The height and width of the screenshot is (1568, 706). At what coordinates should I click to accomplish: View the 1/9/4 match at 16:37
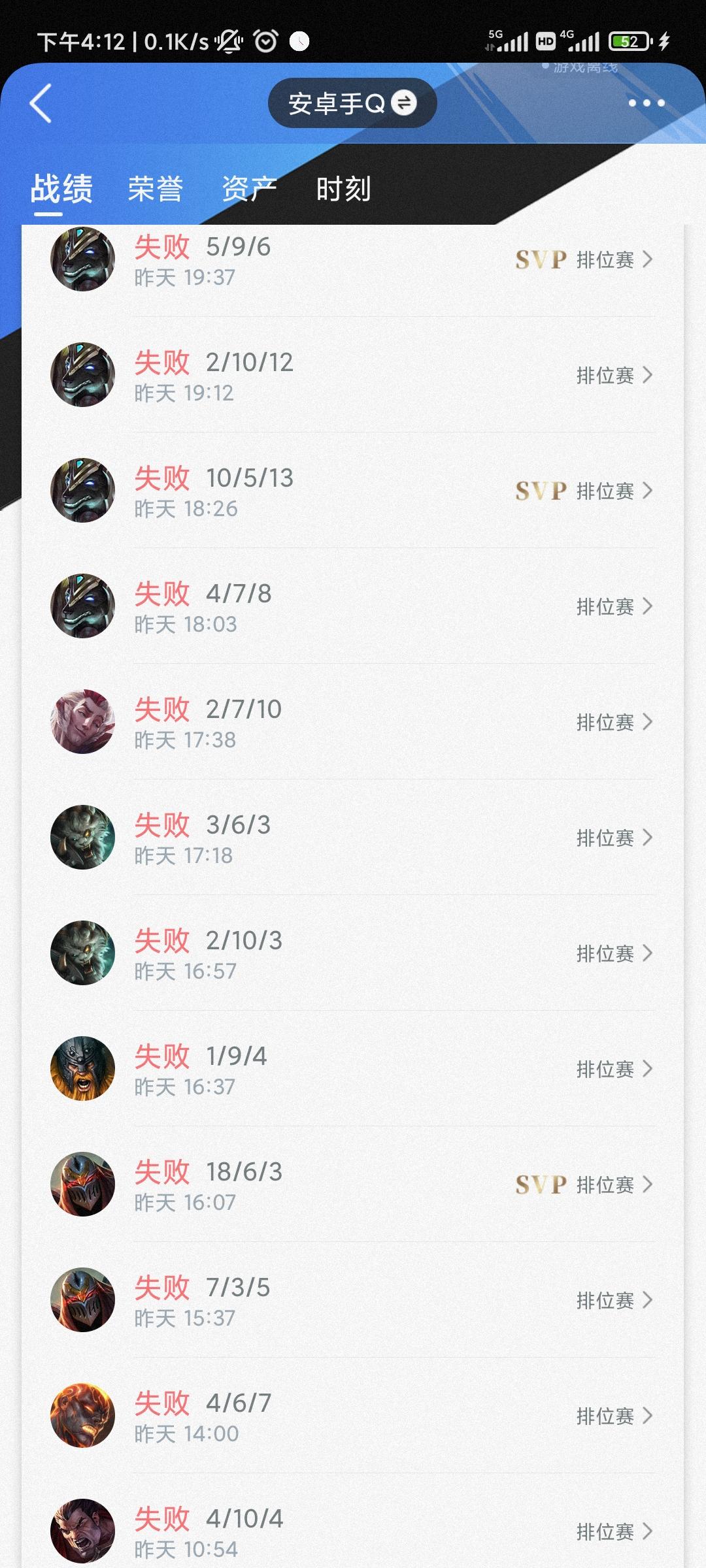tap(353, 1070)
